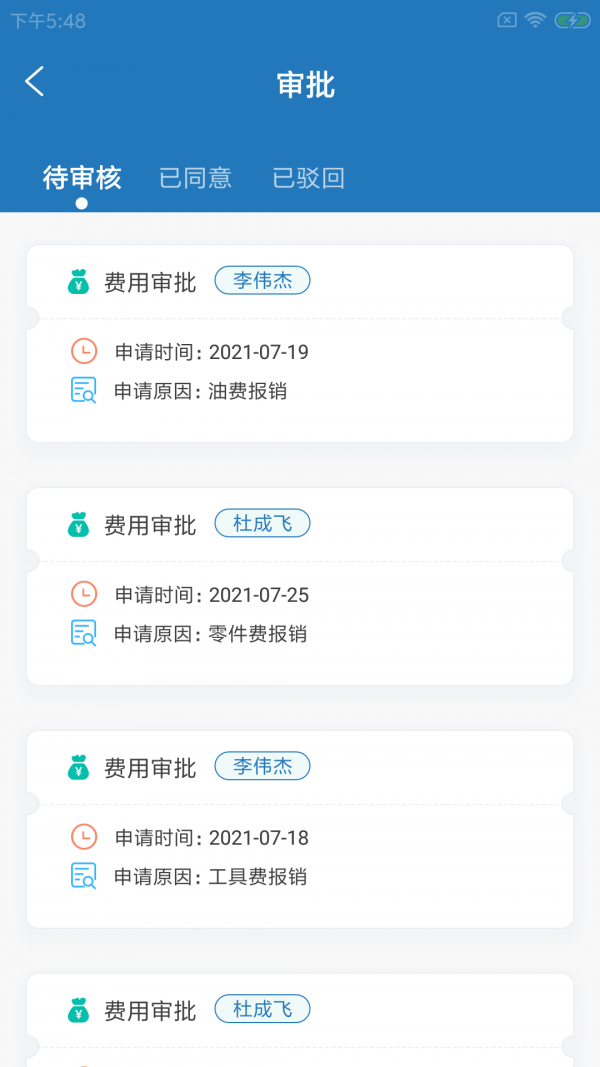Go back using the top-left arrow

(35, 82)
